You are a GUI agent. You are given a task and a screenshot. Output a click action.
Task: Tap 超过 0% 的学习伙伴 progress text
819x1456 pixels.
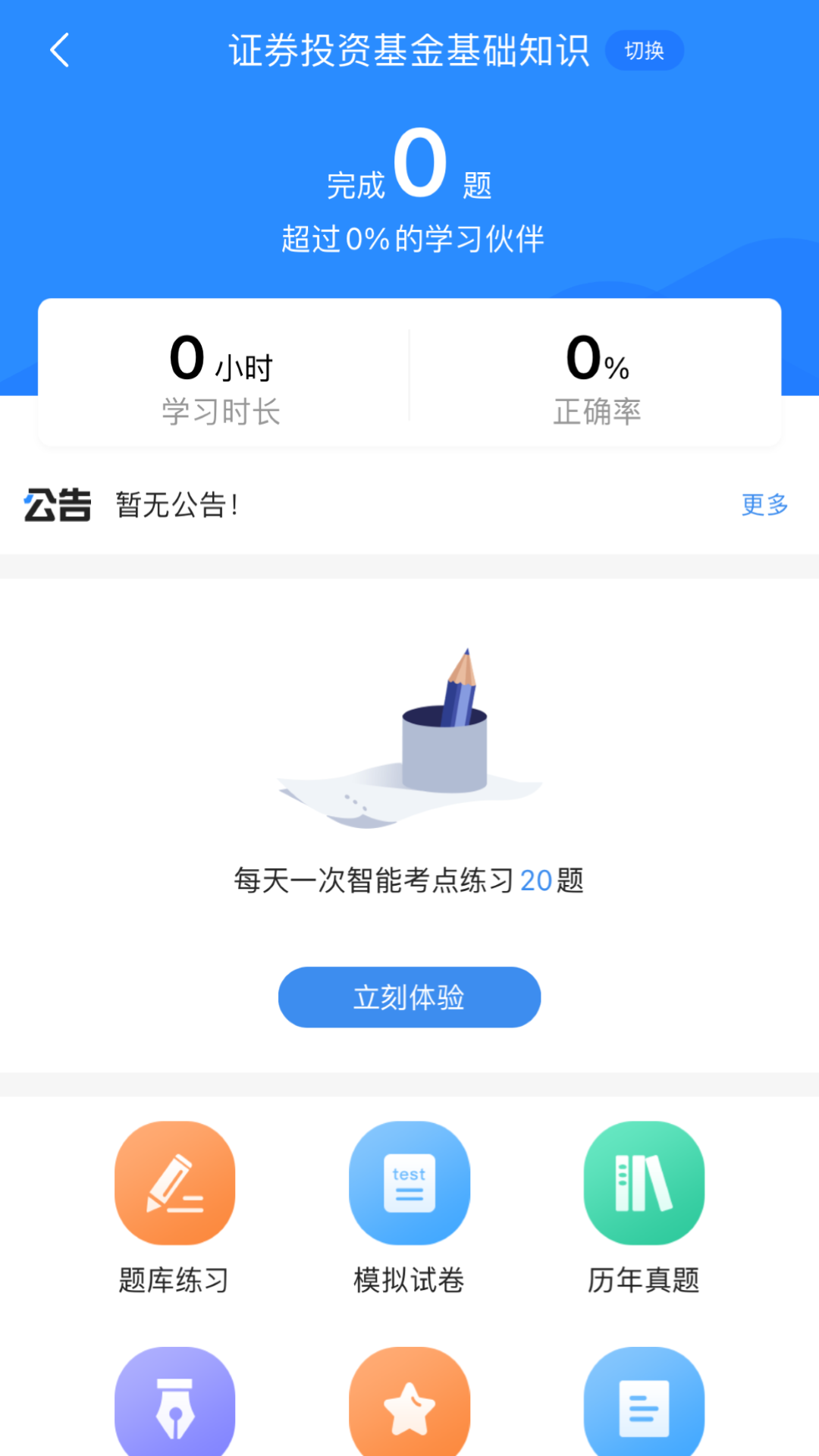click(409, 237)
